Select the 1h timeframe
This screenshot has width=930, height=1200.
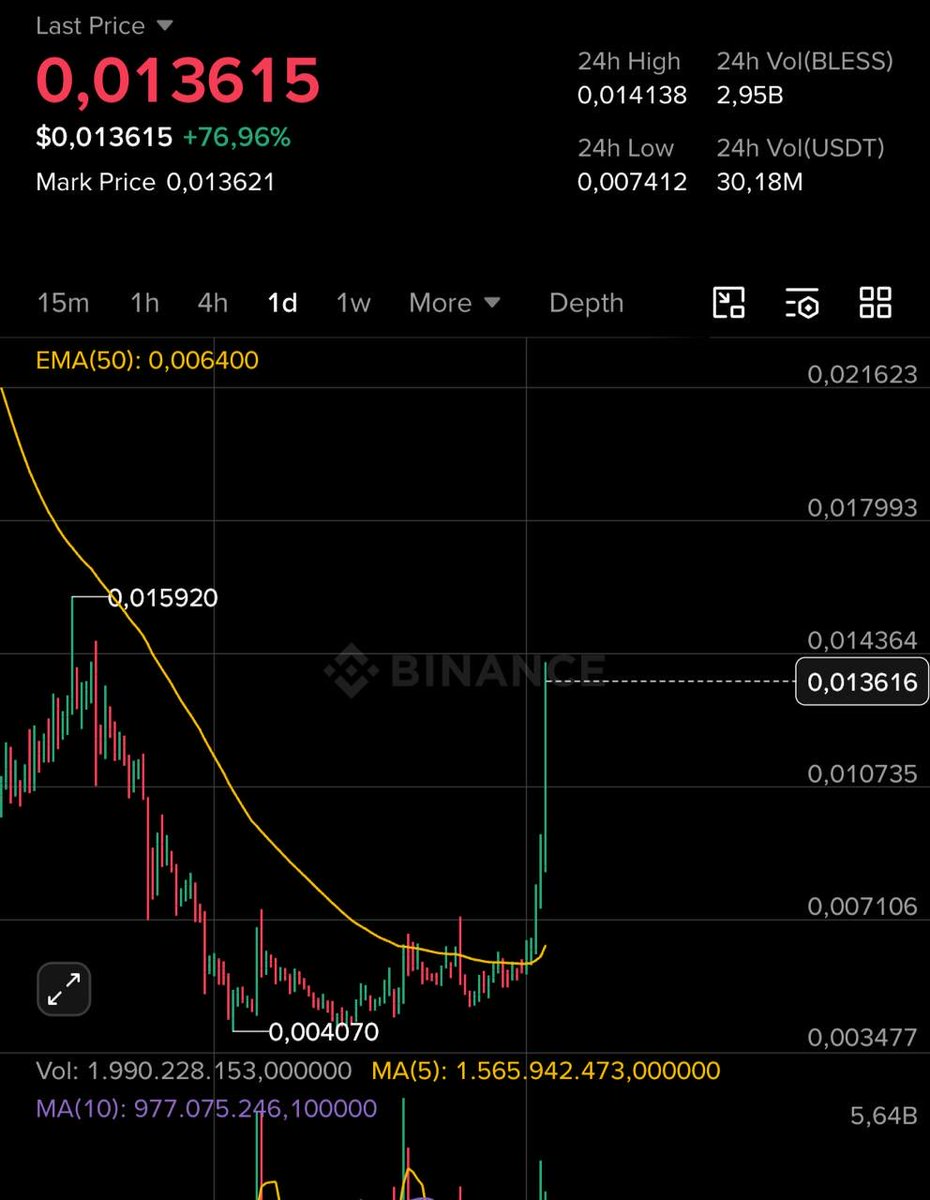tap(145, 303)
